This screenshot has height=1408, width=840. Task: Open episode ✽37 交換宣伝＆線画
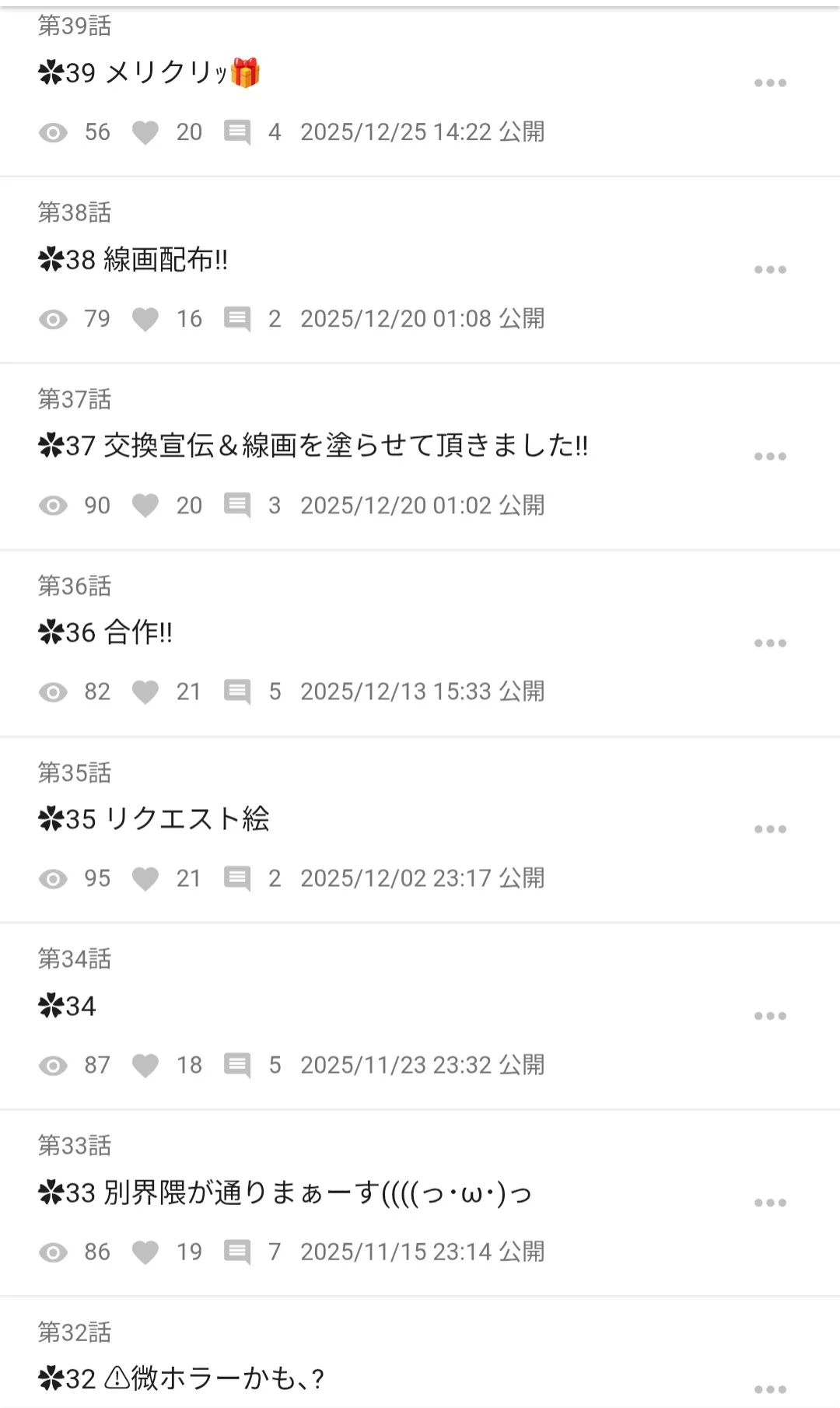point(313,446)
